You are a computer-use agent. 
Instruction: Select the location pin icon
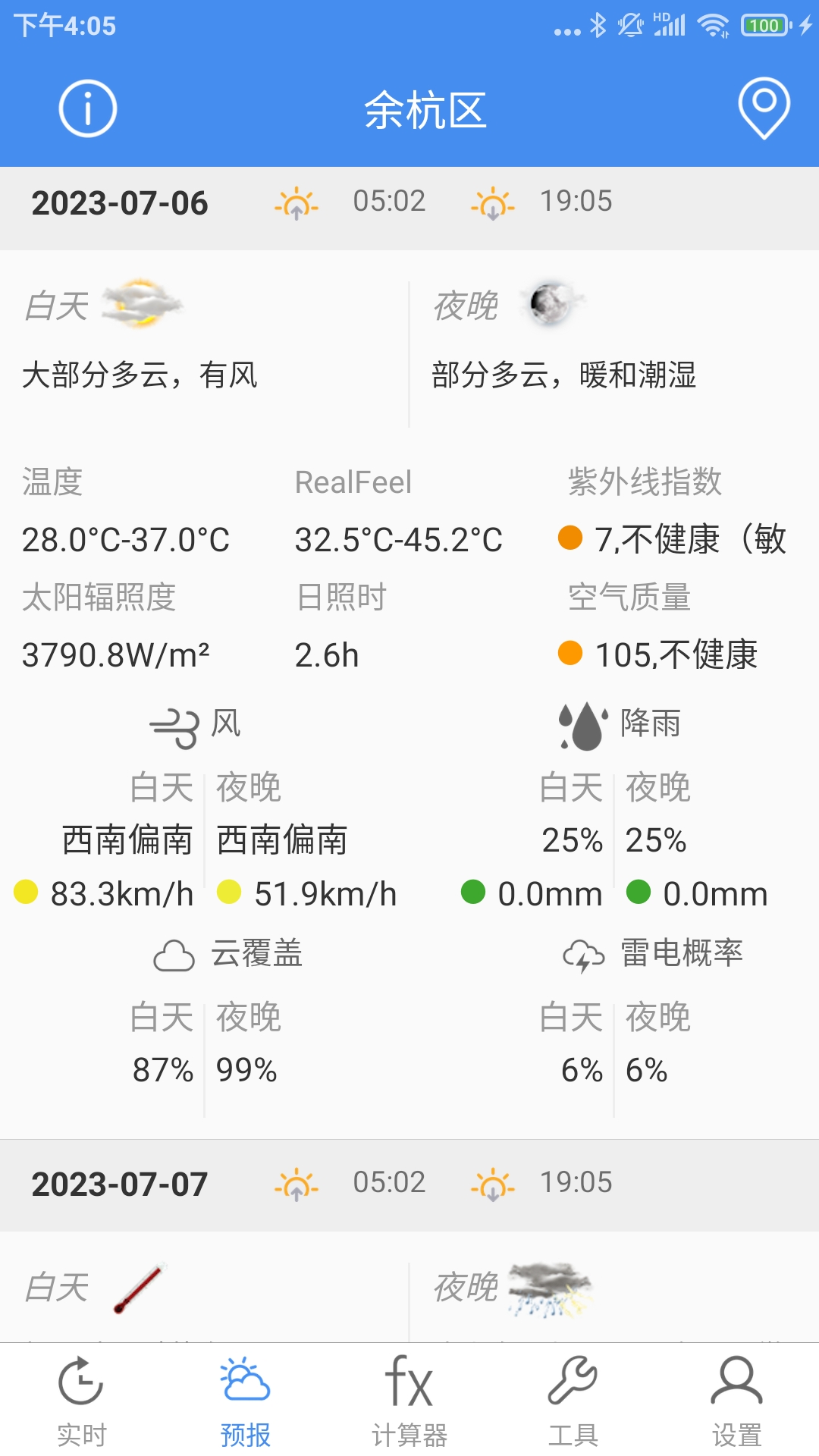[x=766, y=107]
